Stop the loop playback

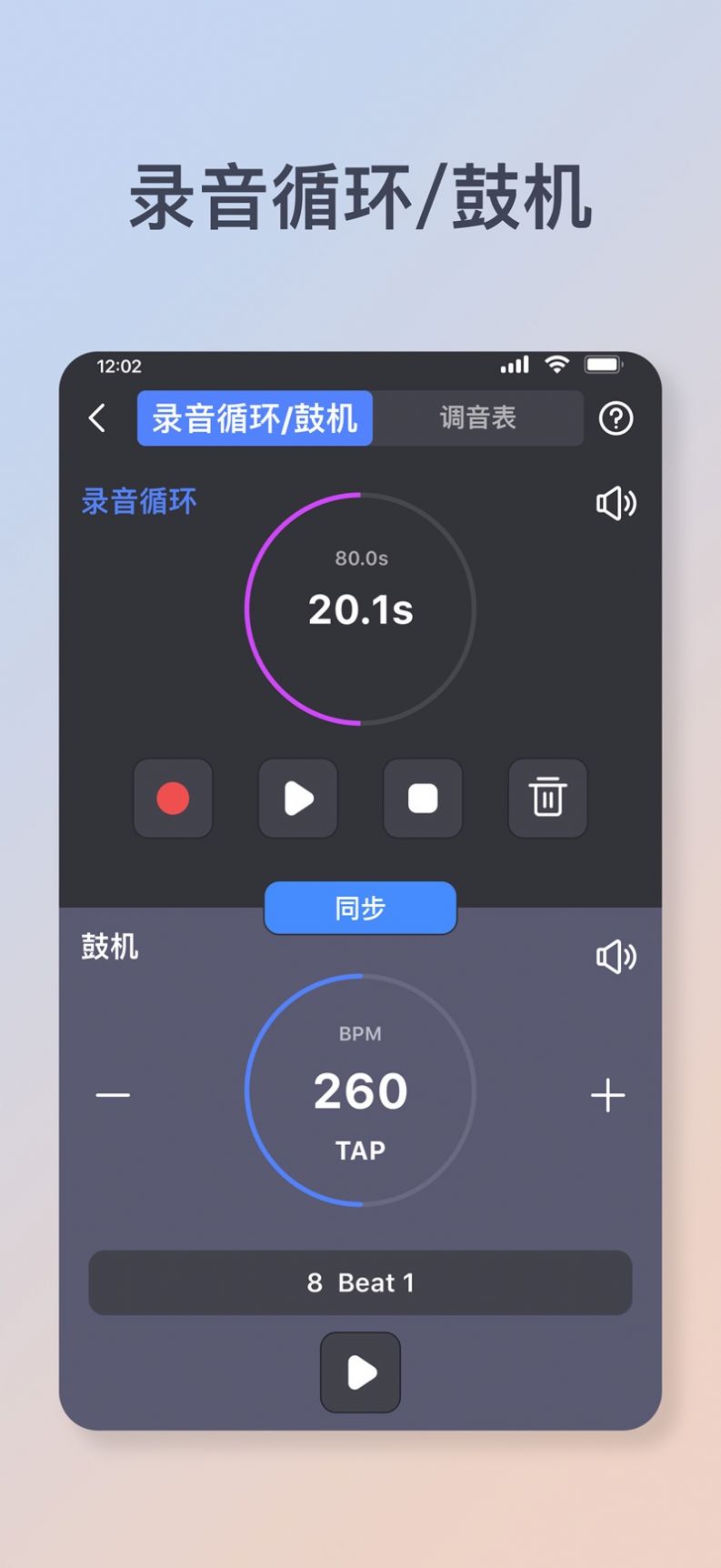pos(422,799)
